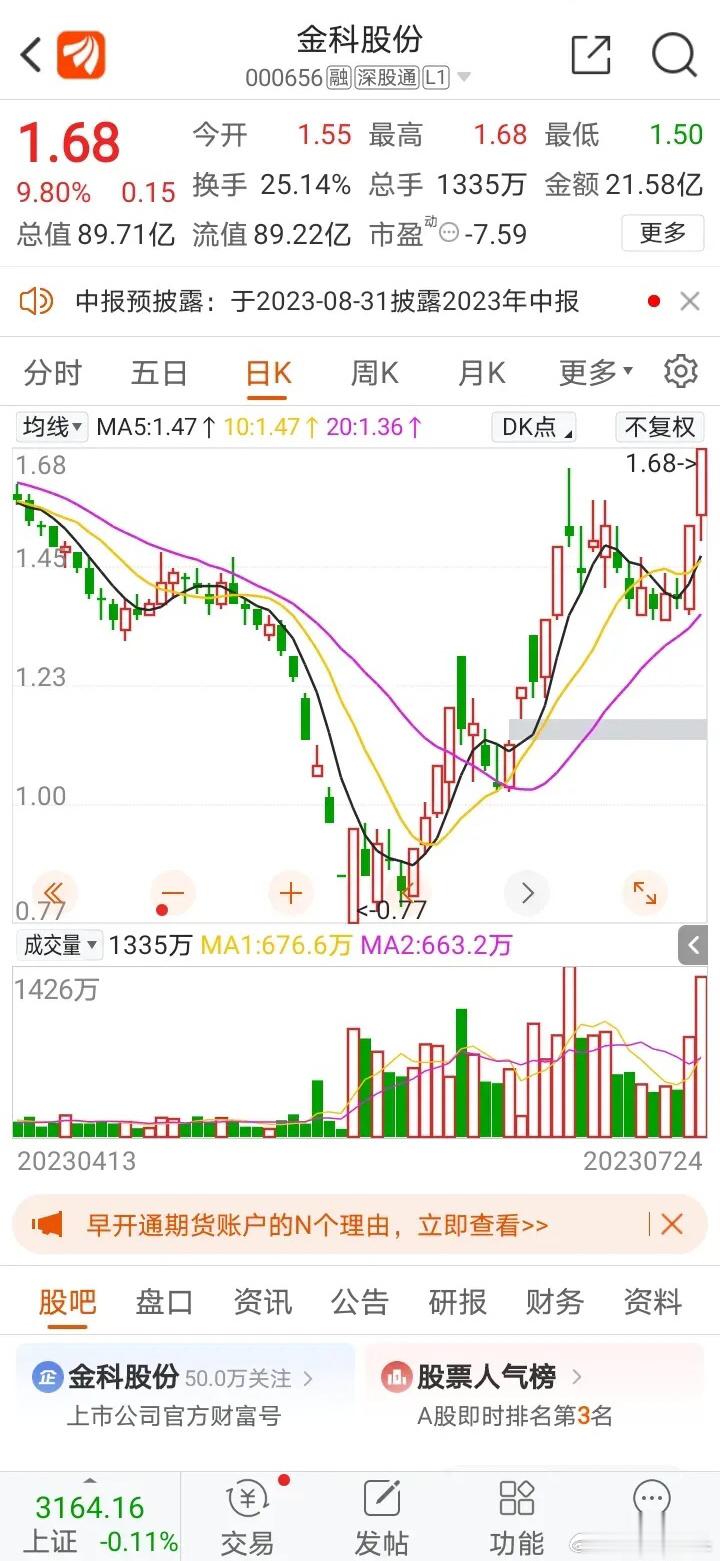Dismiss the 中报预披露 notice
This screenshot has height=1561, width=720.
(x=690, y=301)
